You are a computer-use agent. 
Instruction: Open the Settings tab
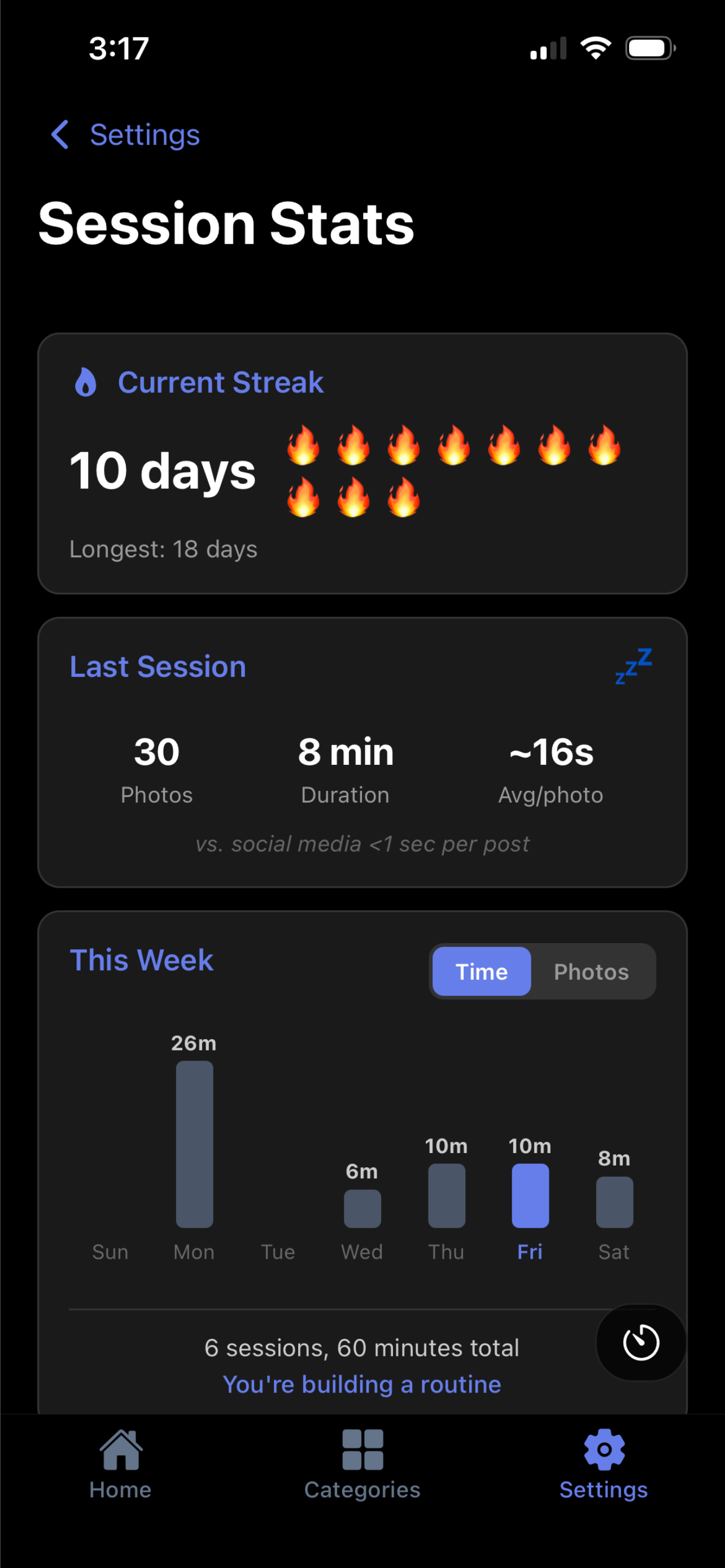tap(603, 1465)
